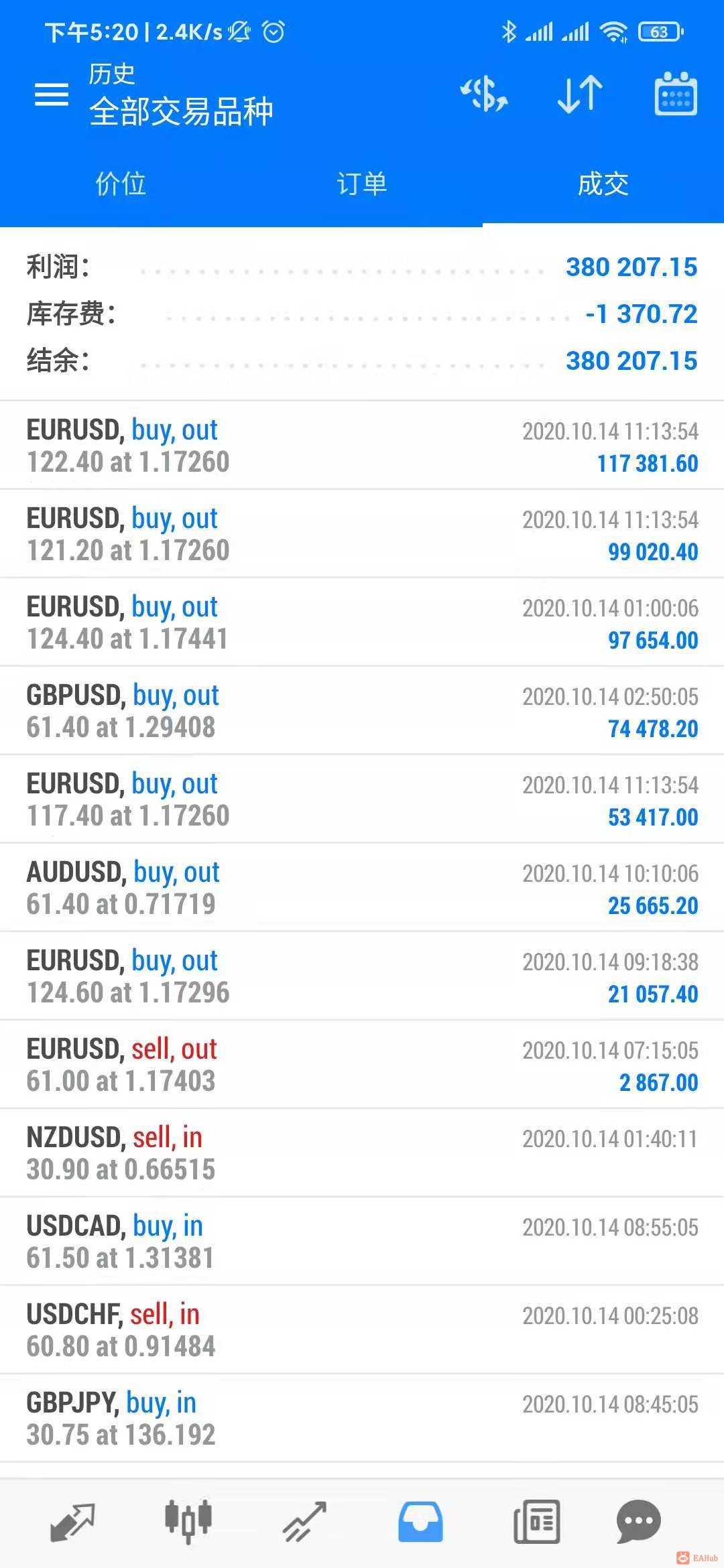Image resolution: width=724 pixels, height=1568 pixels.
Task: Open the USDCHF sell in deal
Action: [362, 1330]
